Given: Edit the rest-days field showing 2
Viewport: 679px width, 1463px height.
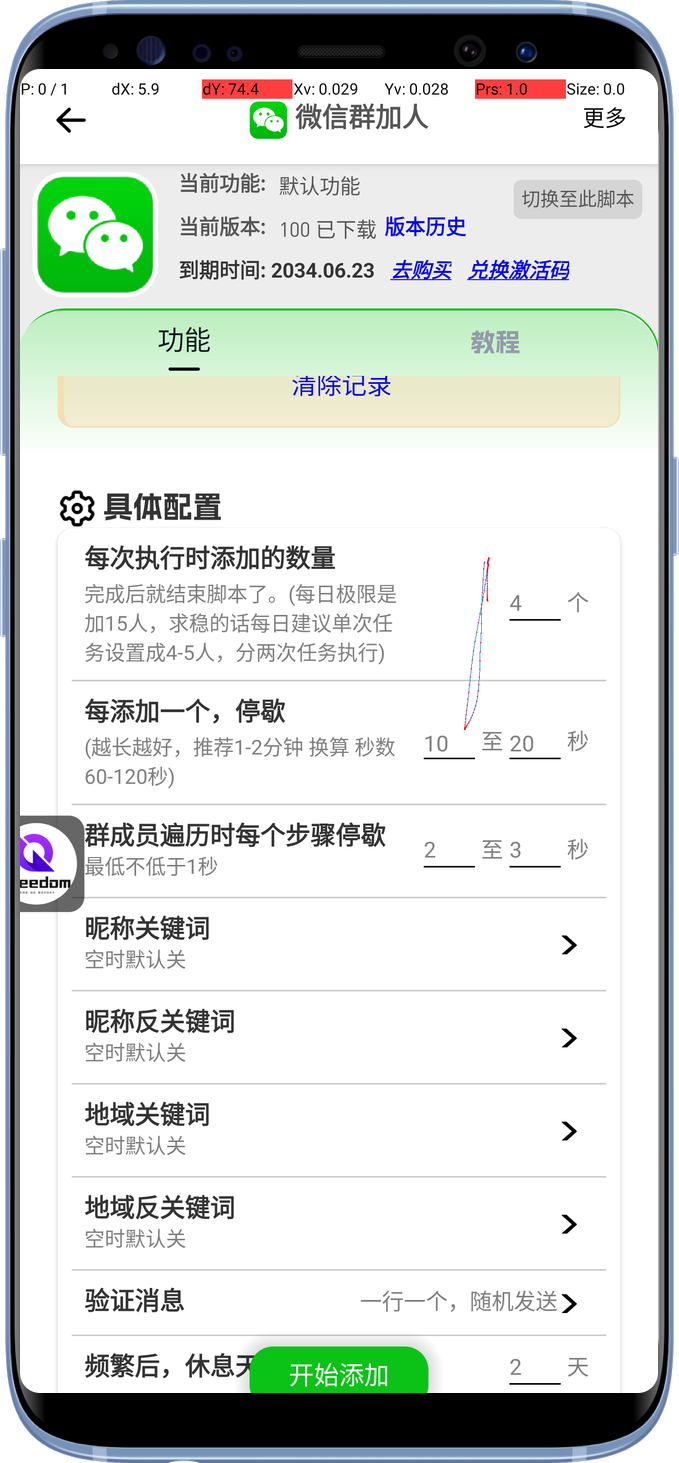Looking at the screenshot, I should 534,1368.
